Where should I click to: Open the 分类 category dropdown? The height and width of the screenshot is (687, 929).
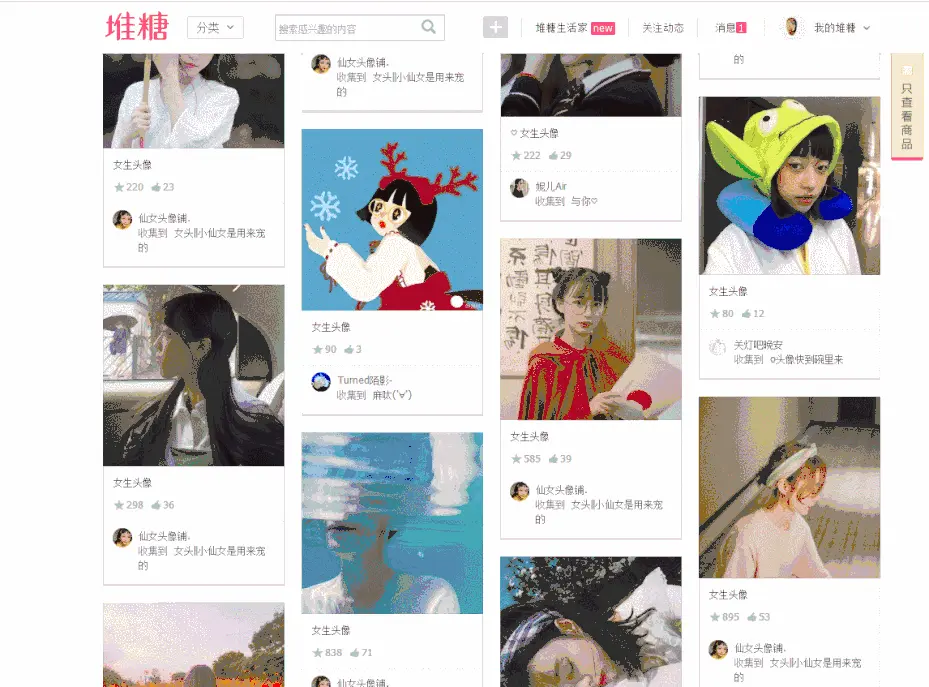pos(215,28)
